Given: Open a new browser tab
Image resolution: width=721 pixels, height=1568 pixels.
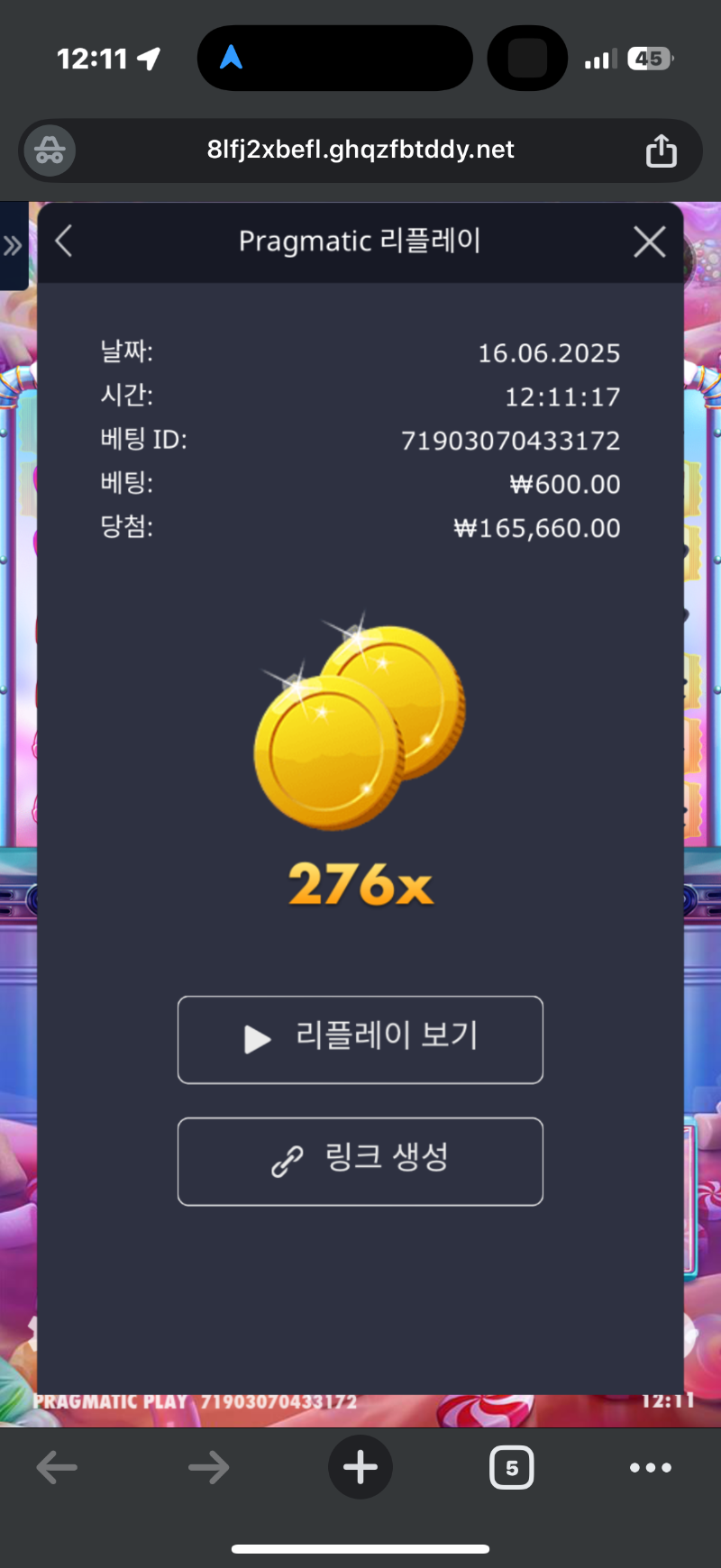Looking at the screenshot, I should pos(360,1467).
